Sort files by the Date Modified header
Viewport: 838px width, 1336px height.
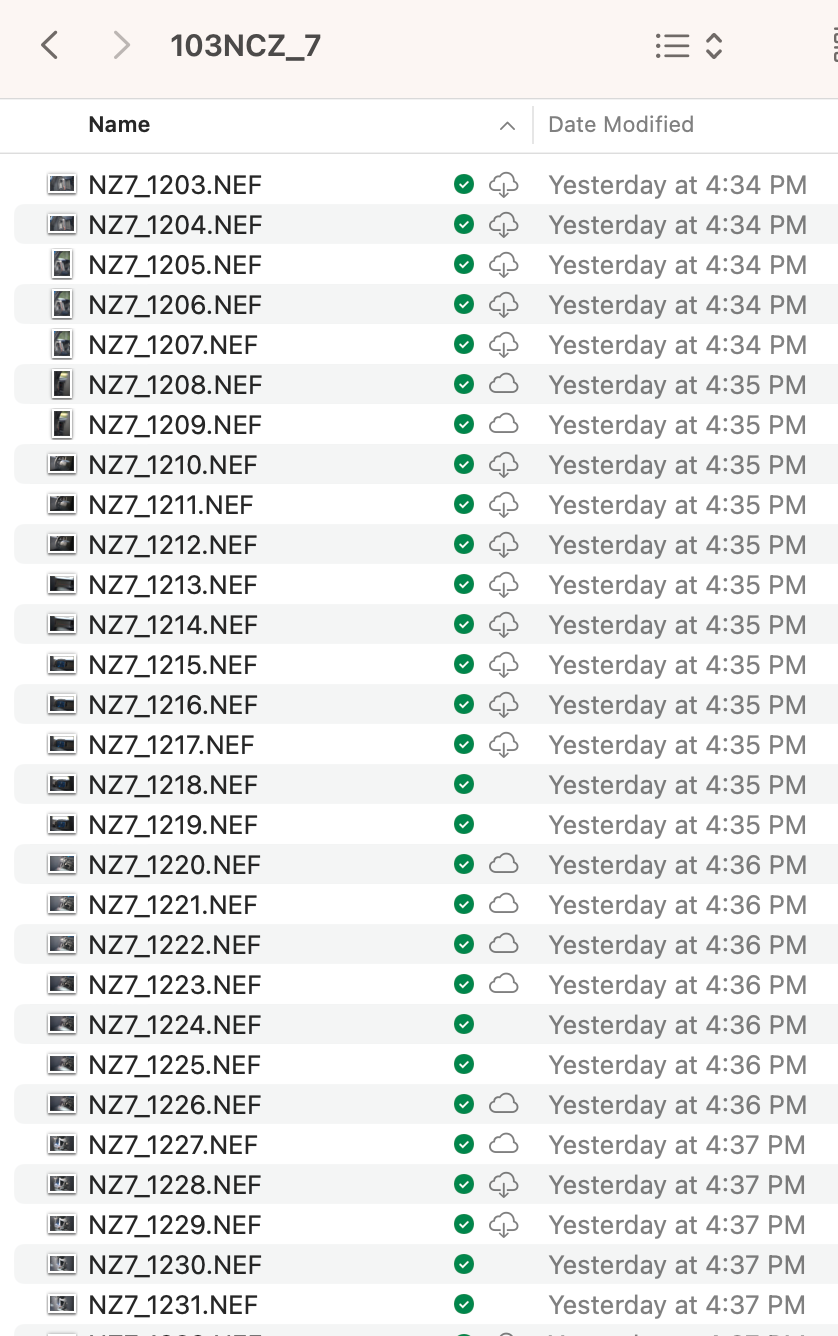point(620,125)
